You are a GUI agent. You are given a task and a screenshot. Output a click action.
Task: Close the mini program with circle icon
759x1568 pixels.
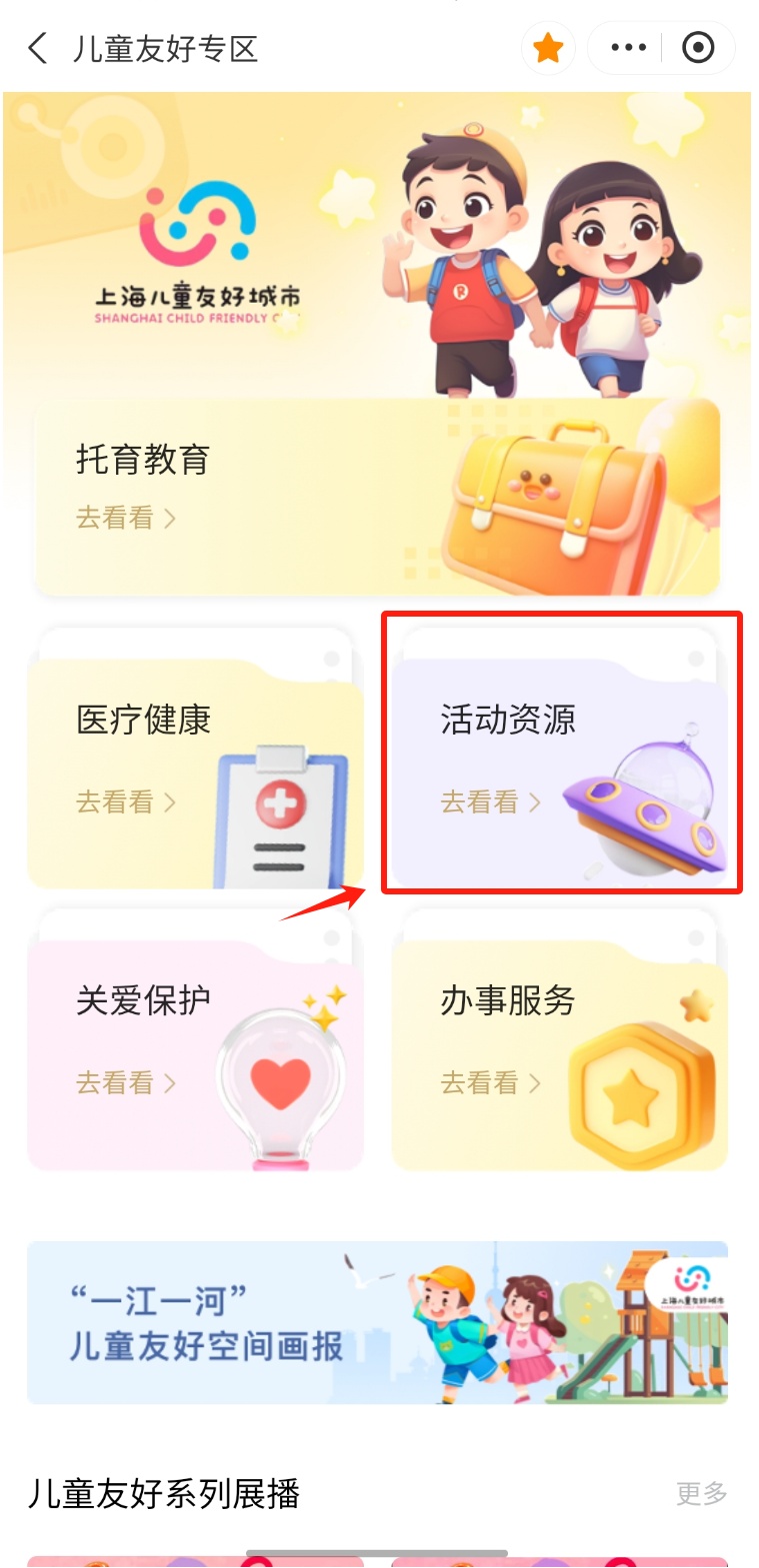698,48
